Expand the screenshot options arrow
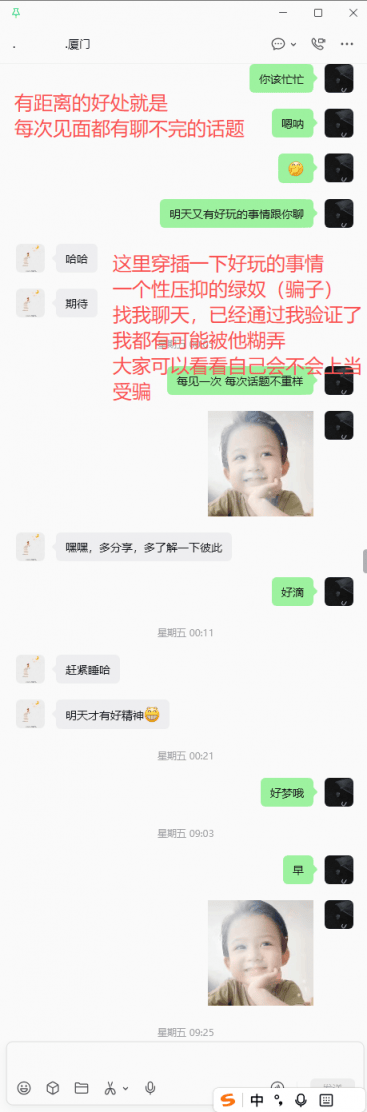Image resolution: width=367 pixels, height=1112 pixels. [126, 1088]
